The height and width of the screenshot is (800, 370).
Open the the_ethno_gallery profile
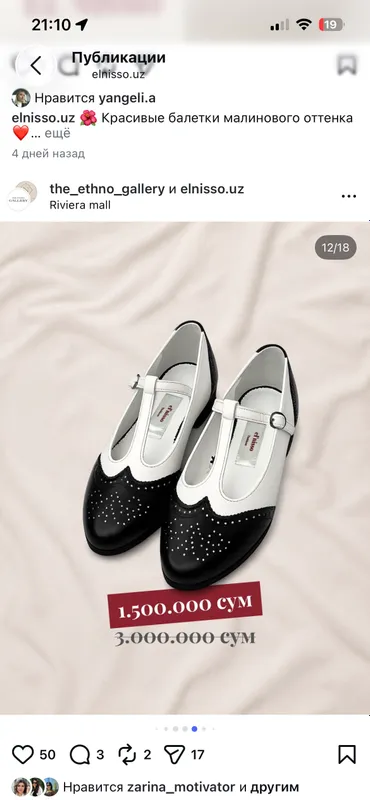[107, 189]
